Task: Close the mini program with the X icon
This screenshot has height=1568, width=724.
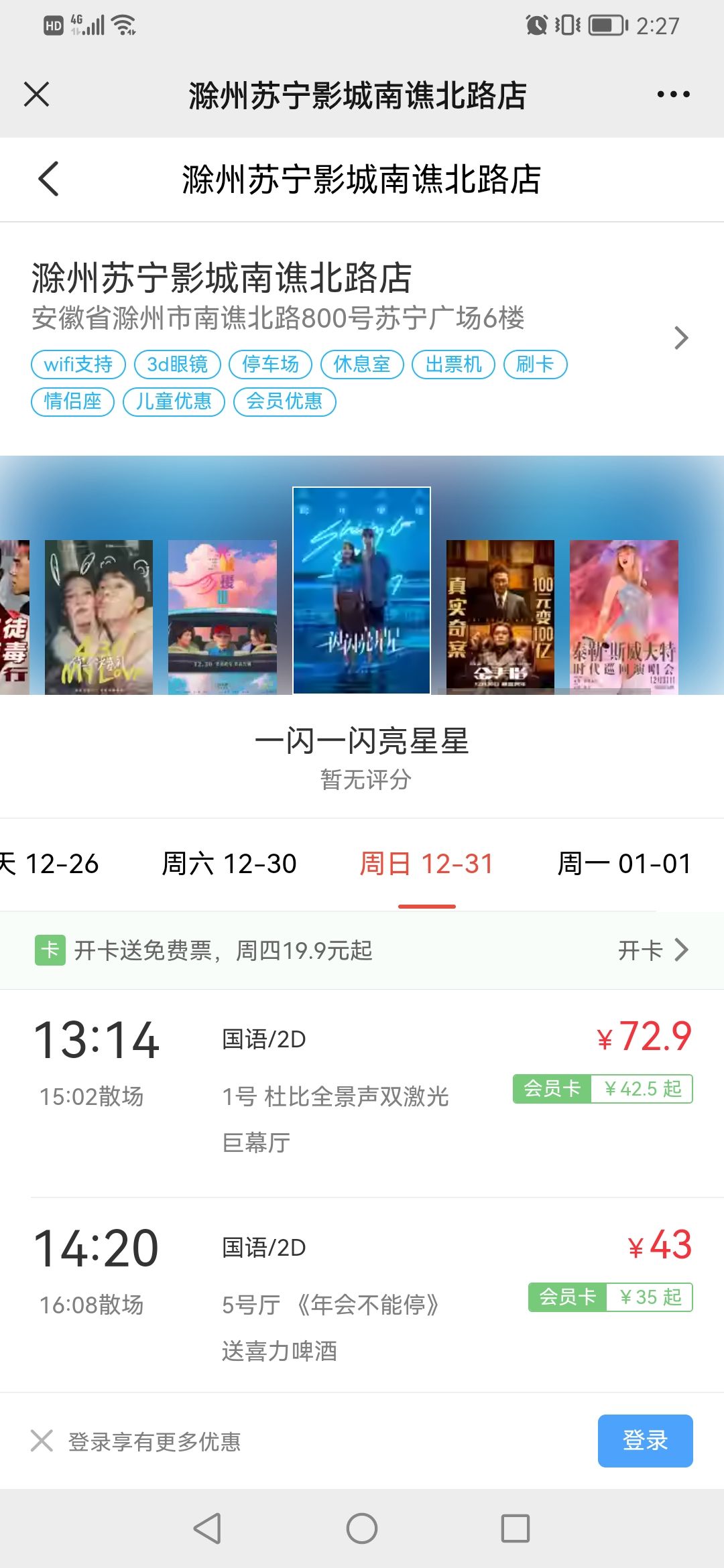Action: point(37,94)
